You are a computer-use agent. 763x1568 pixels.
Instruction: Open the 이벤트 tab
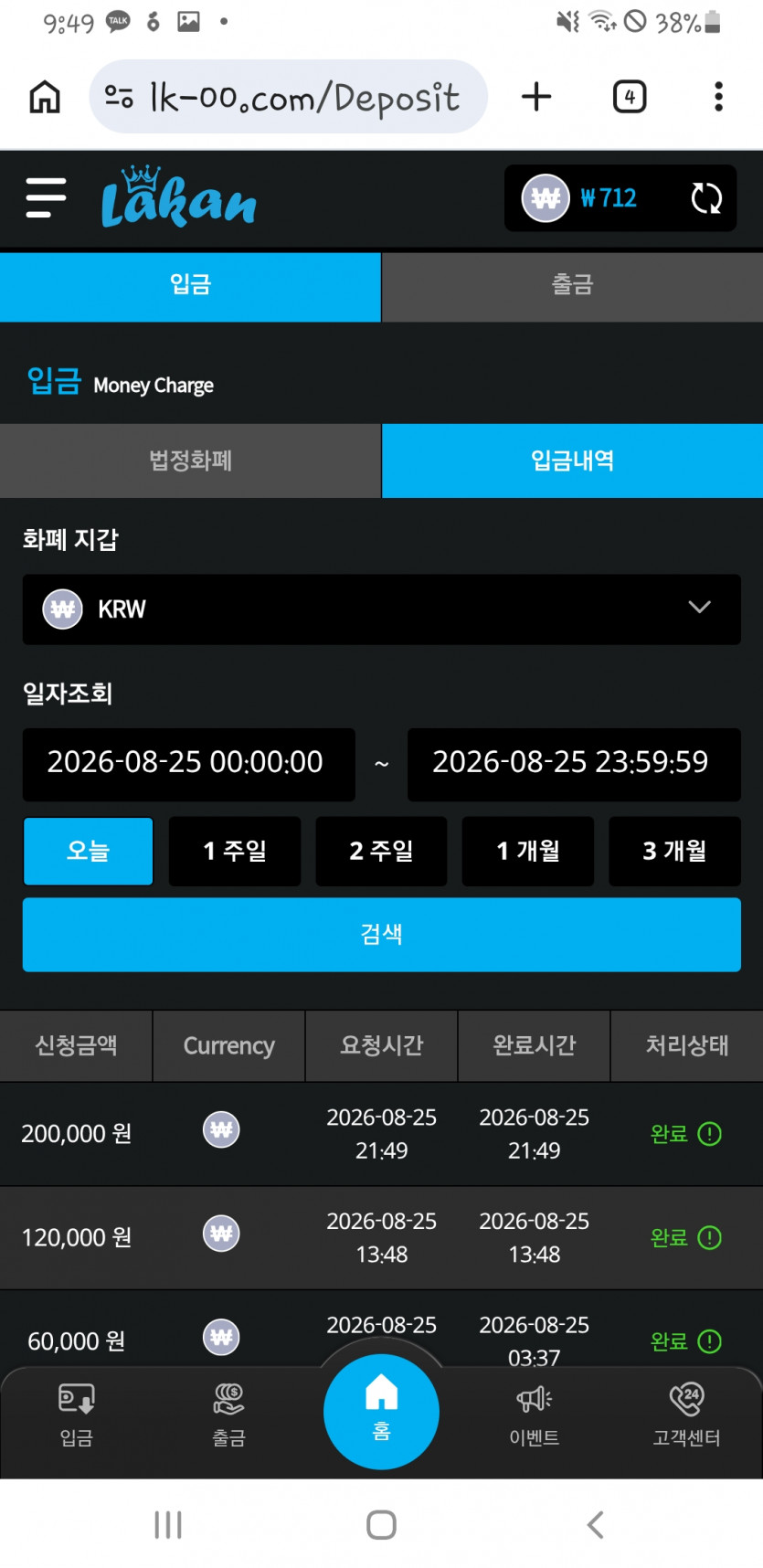point(535,1415)
